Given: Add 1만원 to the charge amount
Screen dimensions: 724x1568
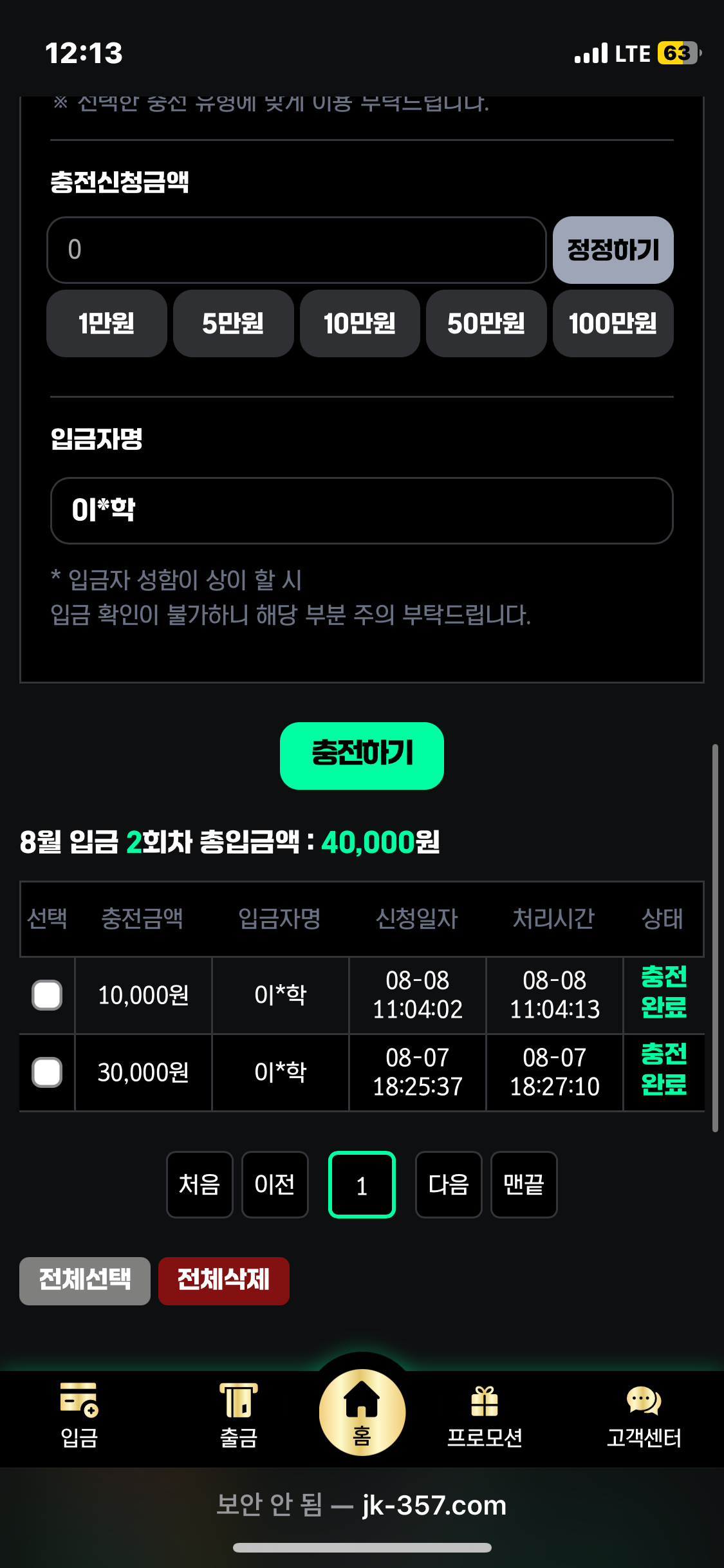Looking at the screenshot, I should 106,323.
